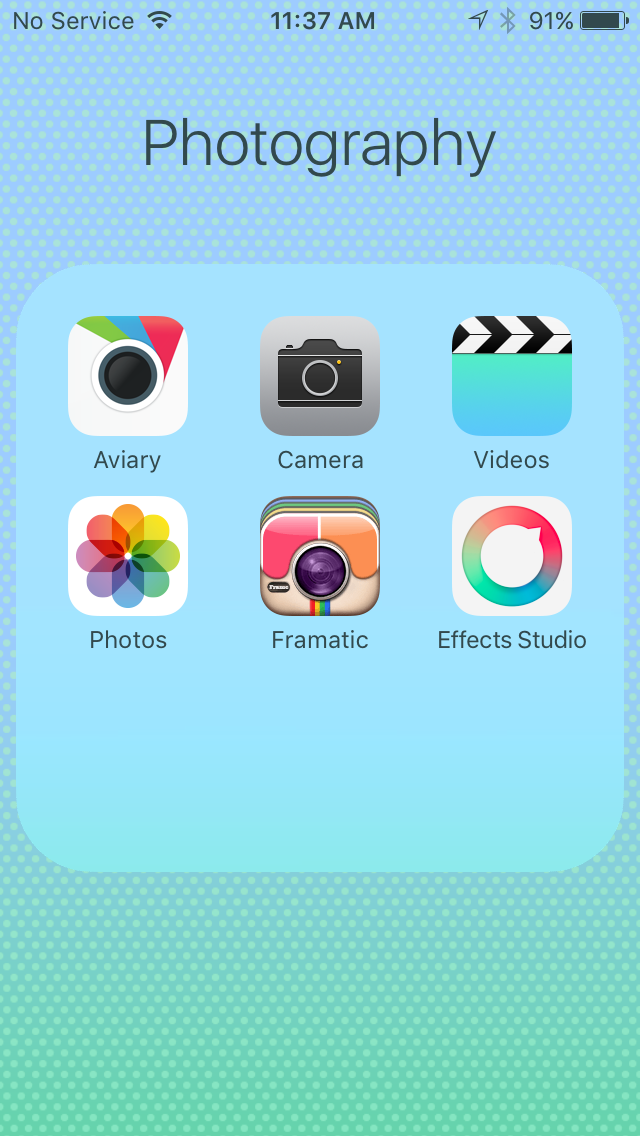The width and height of the screenshot is (640, 1136).
Task: Launch the Camera app
Action: [x=320, y=376]
